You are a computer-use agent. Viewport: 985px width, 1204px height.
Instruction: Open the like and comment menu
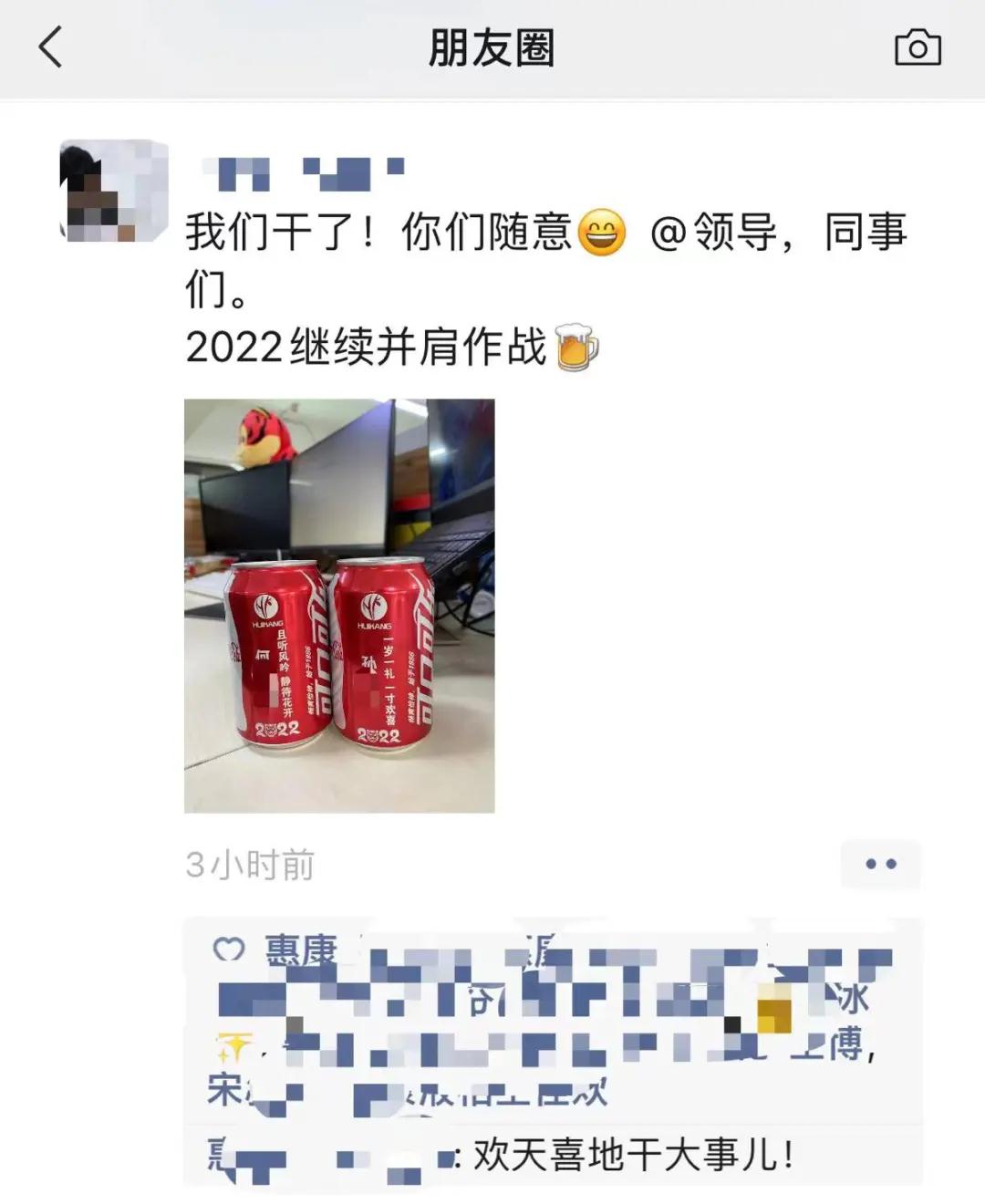[880, 864]
